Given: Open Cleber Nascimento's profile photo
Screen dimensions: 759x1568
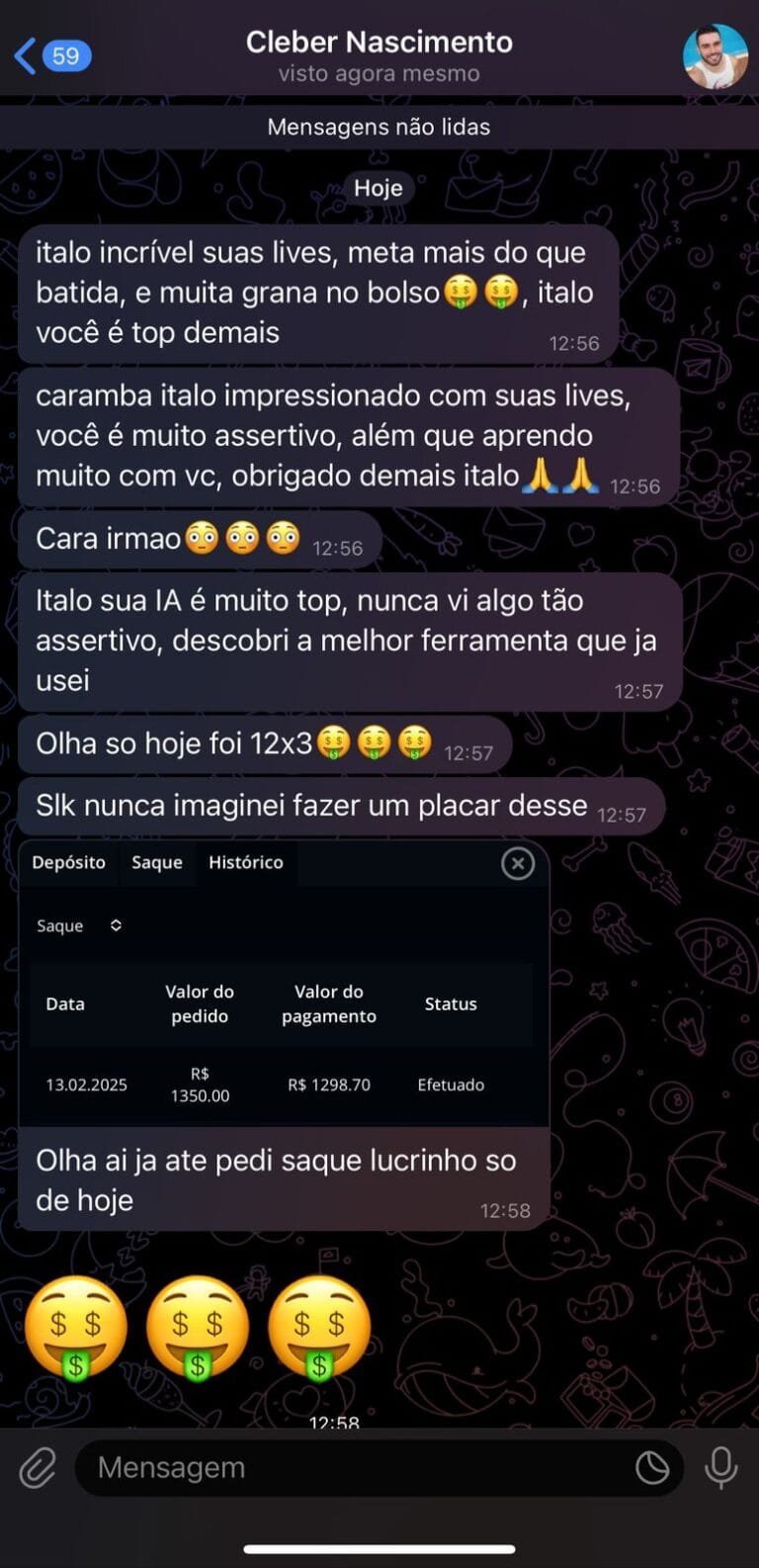Looking at the screenshot, I should (716, 56).
